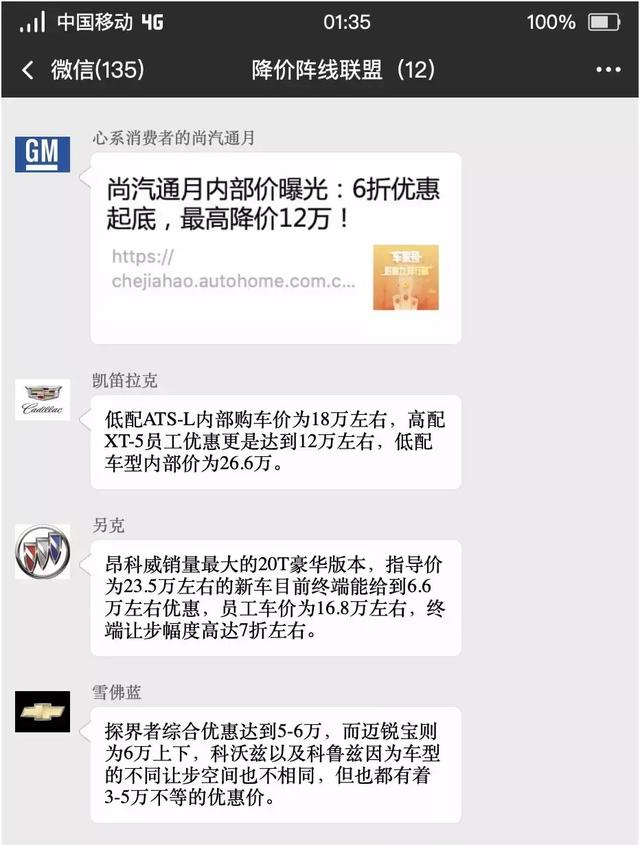This screenshot has width=640, height=845.
Task: View the 别克 avatar's profile
Action: (x=42, y=552)
